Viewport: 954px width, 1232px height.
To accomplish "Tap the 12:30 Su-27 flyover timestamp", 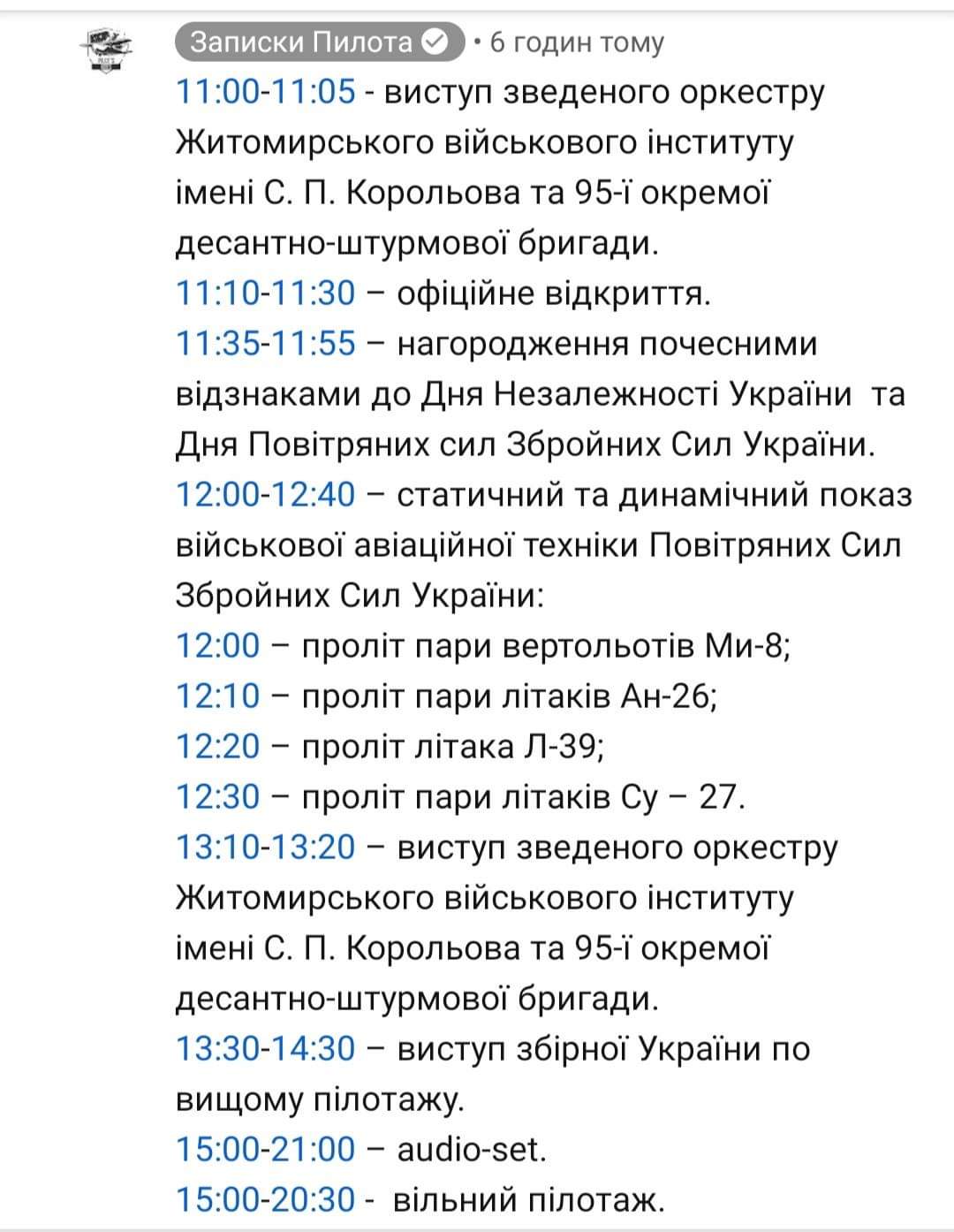I will [218, 797].
